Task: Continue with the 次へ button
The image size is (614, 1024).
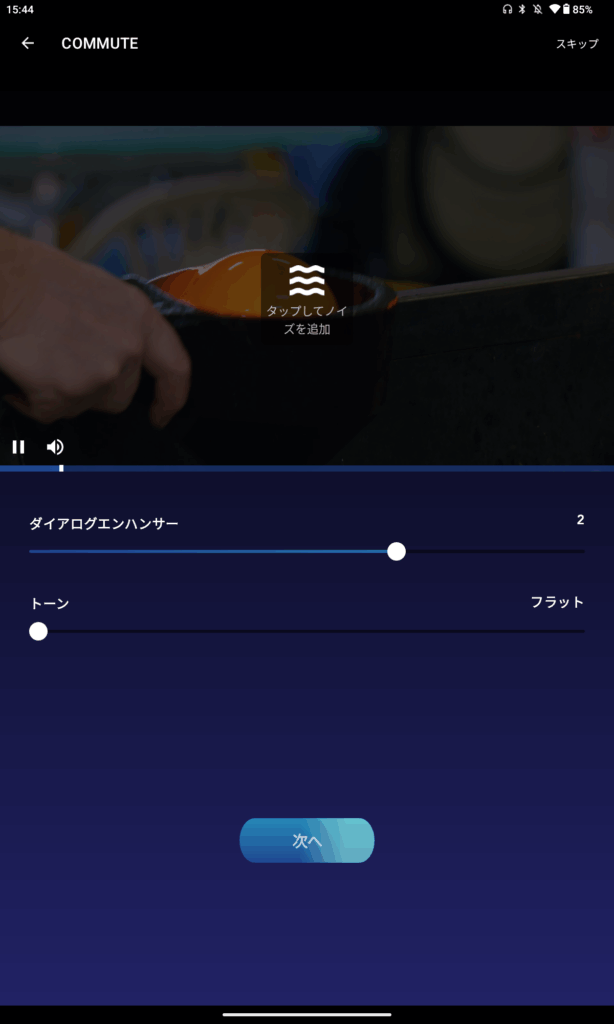Action: pos(307,841)
